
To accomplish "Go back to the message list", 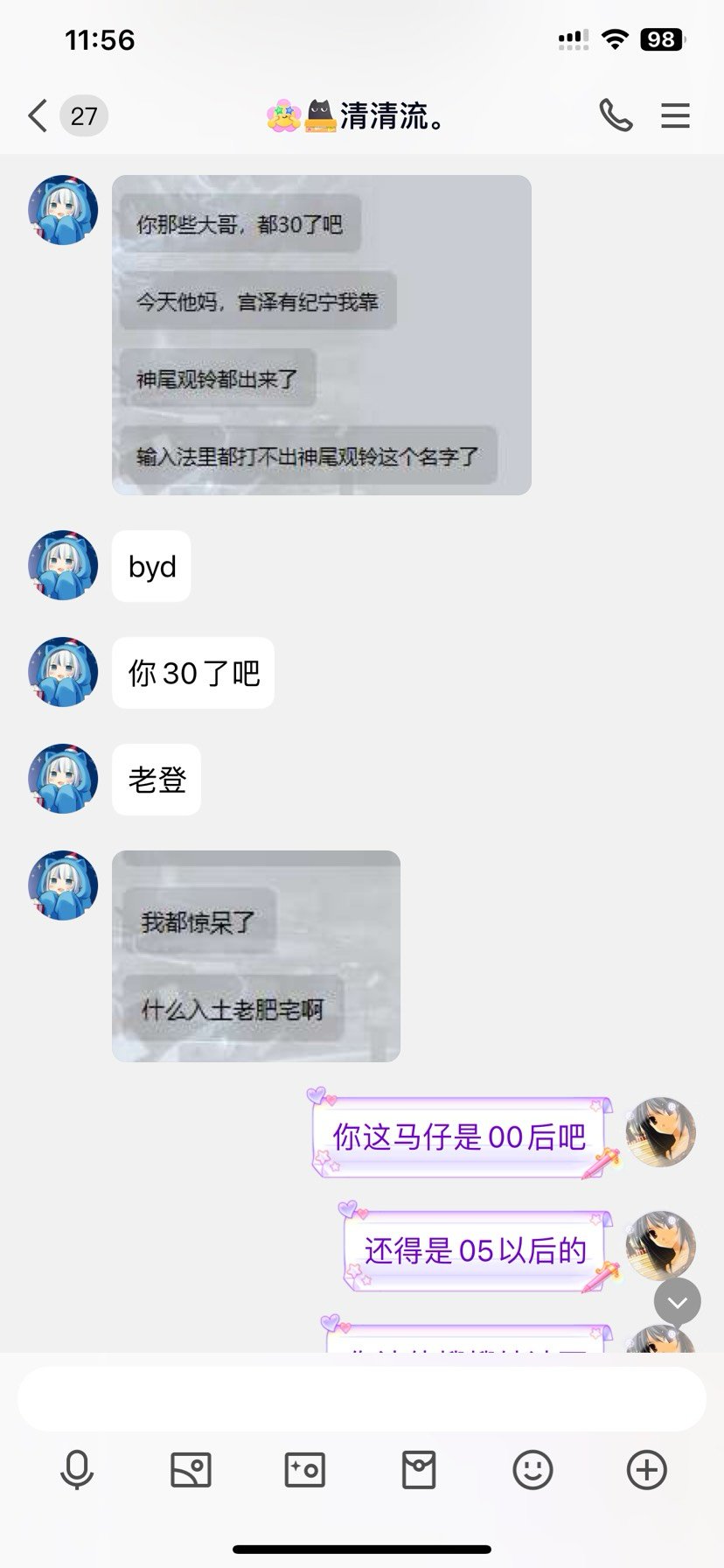I will click(x=38, y=115).
